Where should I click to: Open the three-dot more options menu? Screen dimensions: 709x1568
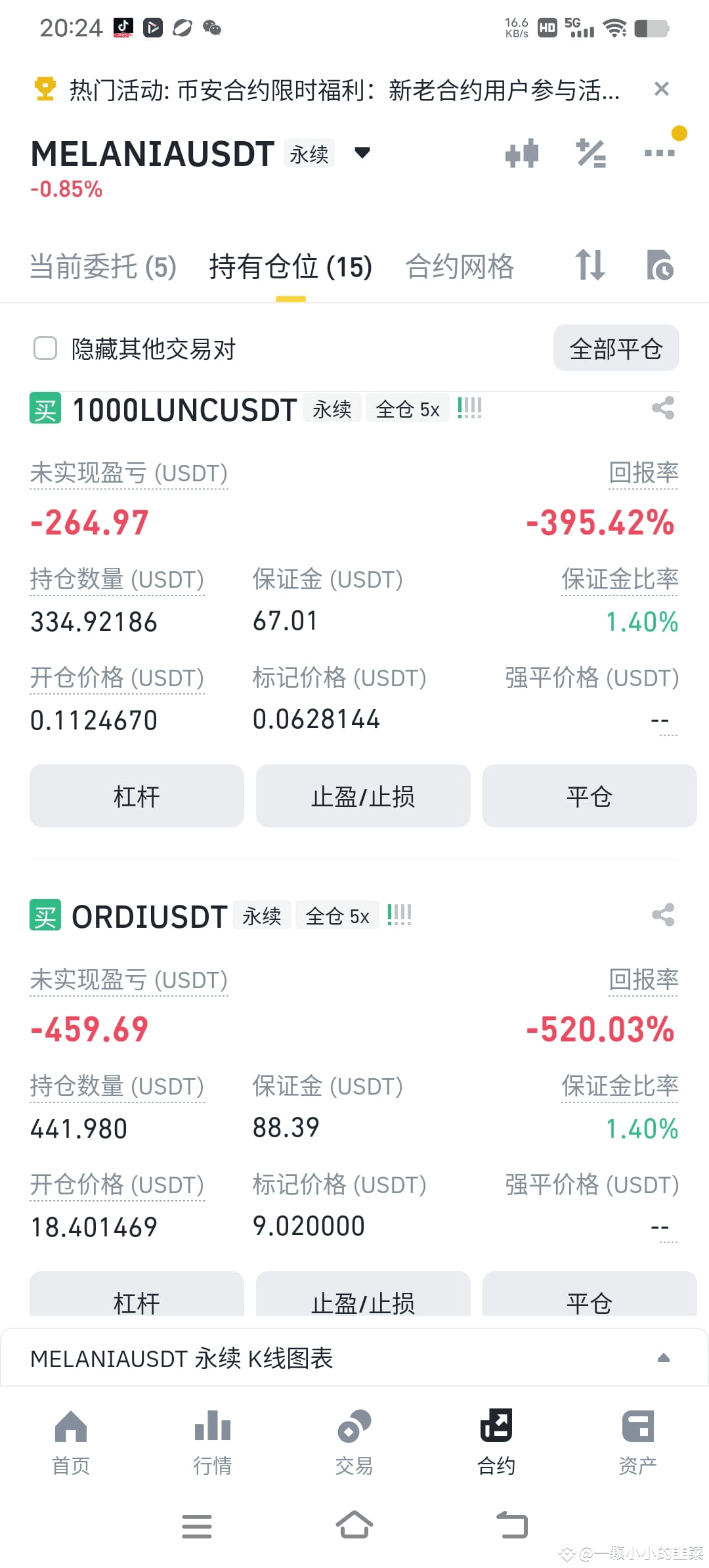click(660, 153)
